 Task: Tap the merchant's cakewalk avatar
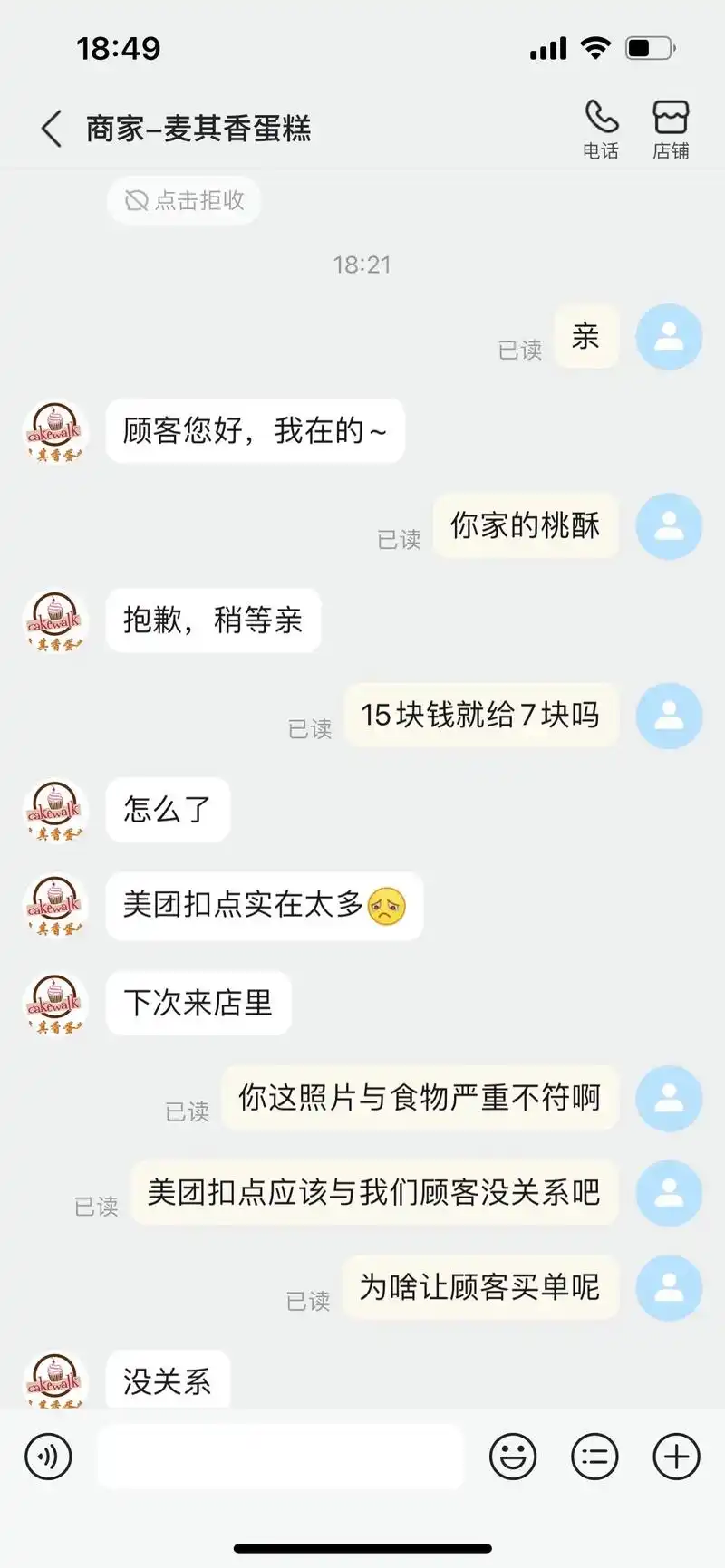[53, 431]
